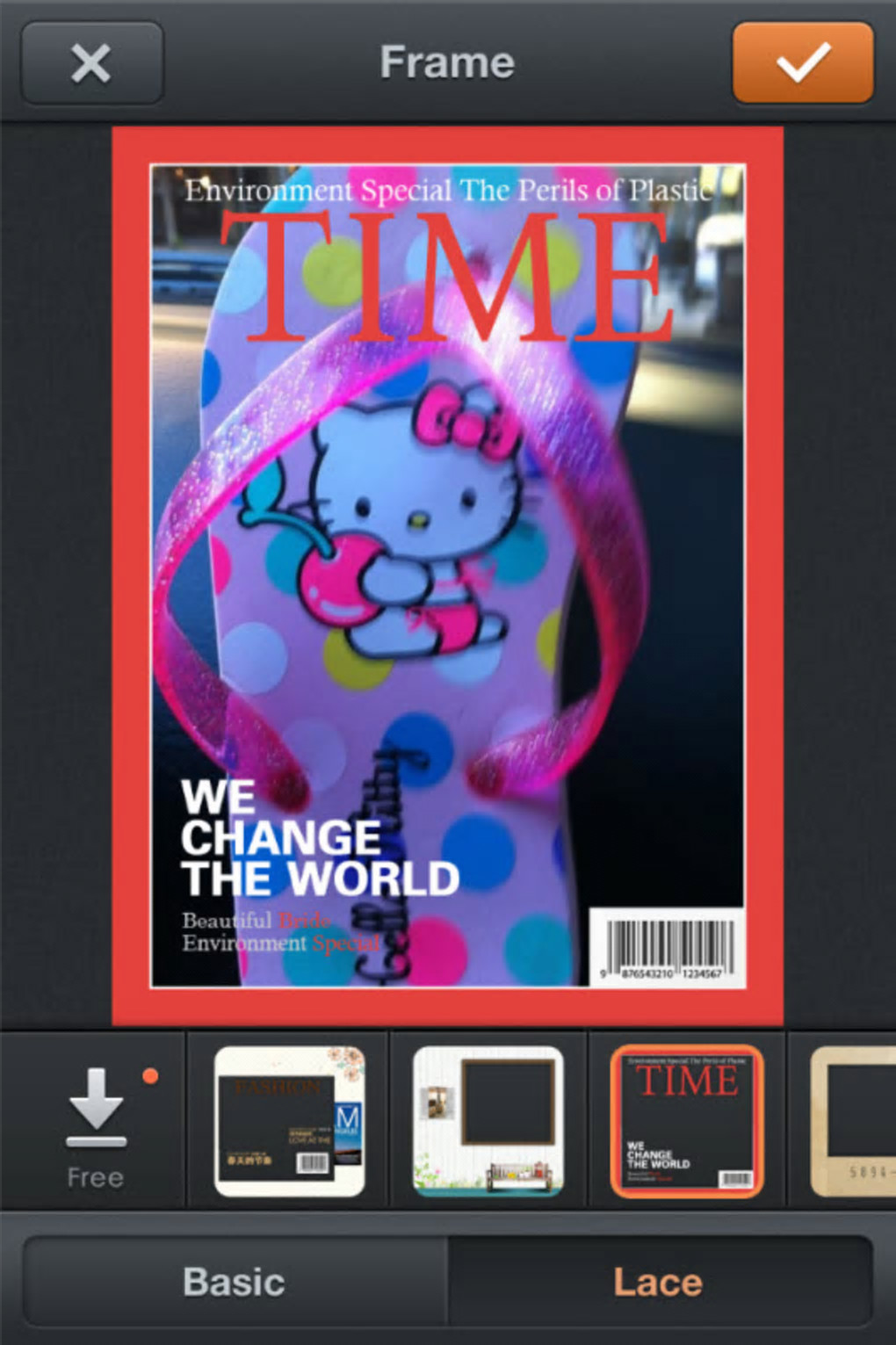Viewport: 896px width, 1345px height.
Task: Select the TIME magazine frame
Action: (687, 1121)
